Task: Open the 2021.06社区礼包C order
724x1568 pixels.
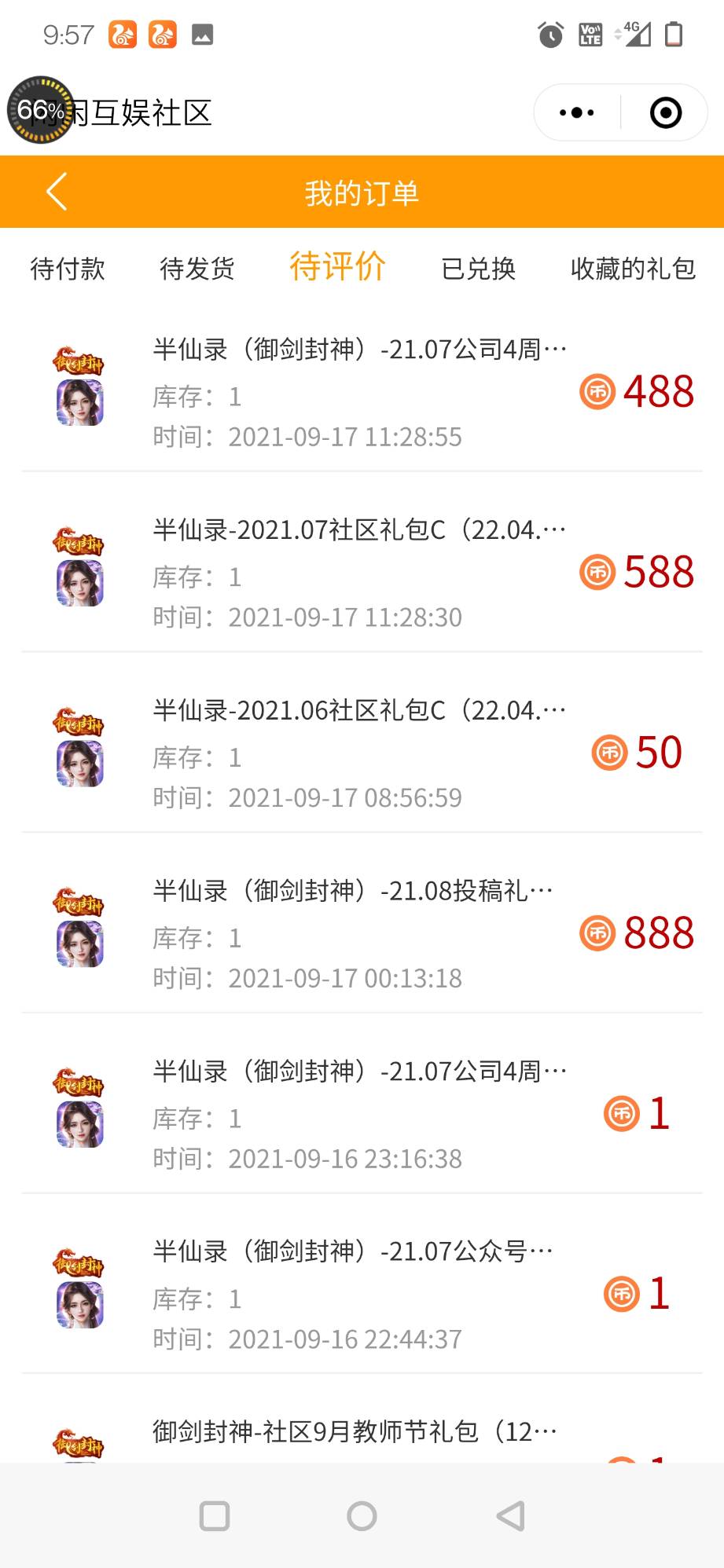Action: tap(362, 753)
